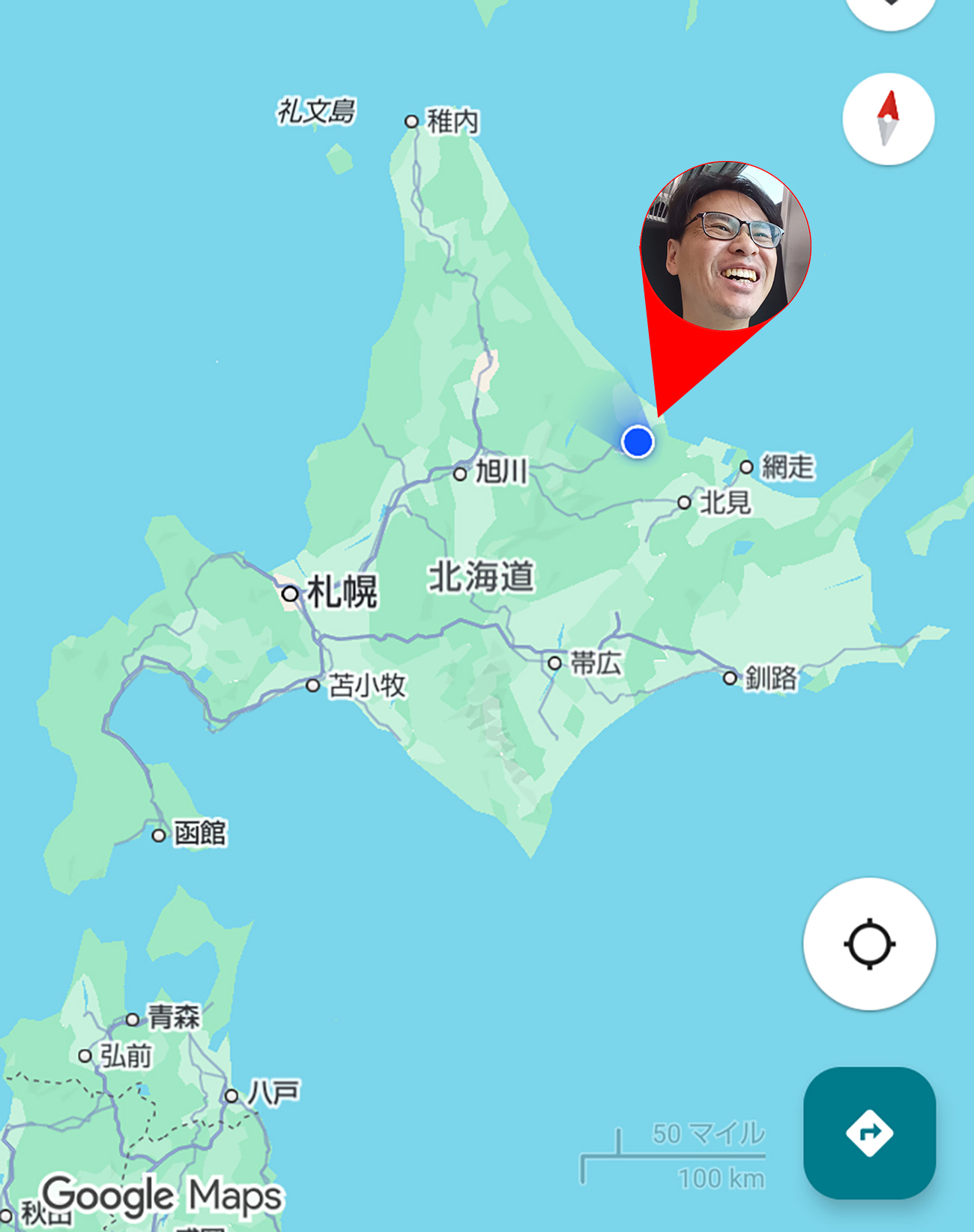This screenshot has height=1232, width=974.
Task: Open directions with the teal arrow button
Action: [869, 1132]
